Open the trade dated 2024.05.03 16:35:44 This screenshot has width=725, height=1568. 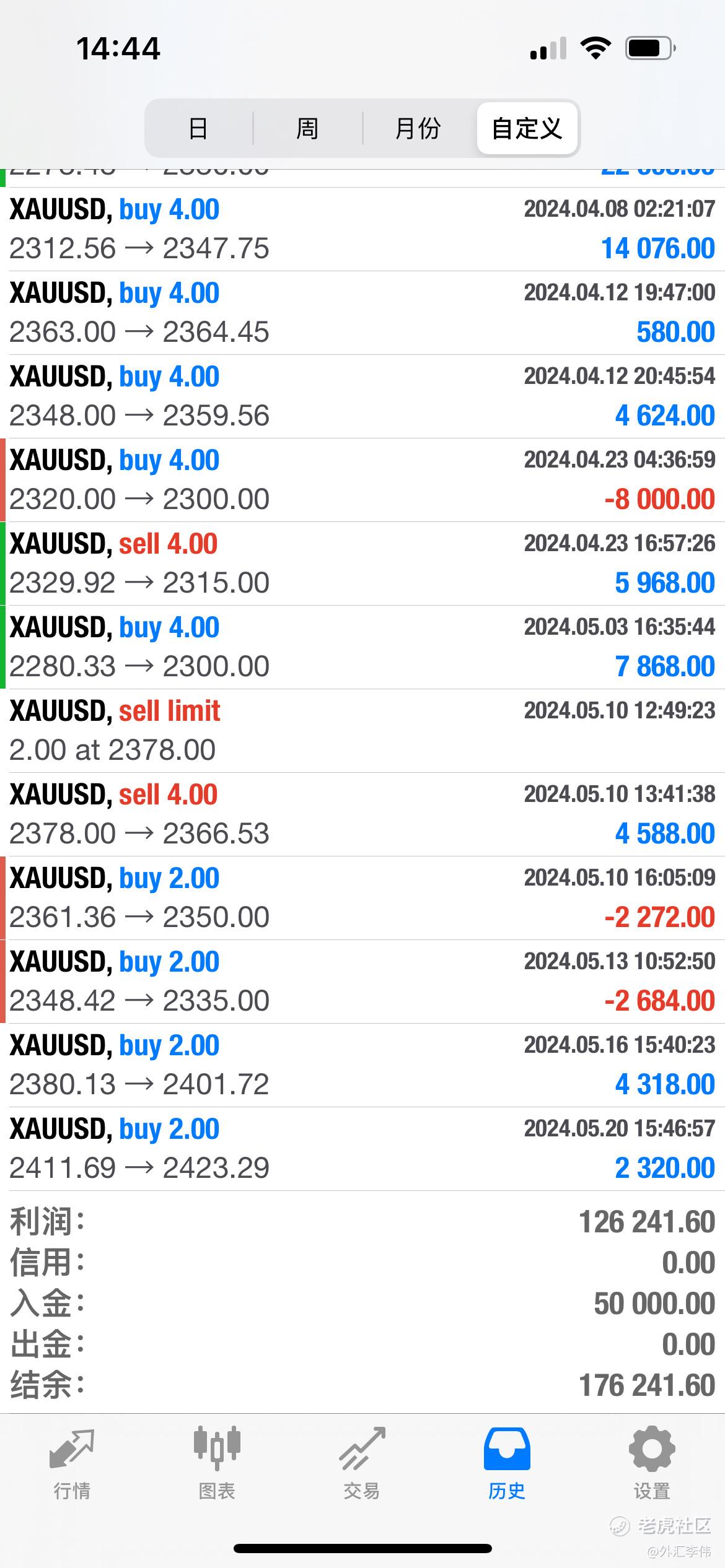point(362,647)
